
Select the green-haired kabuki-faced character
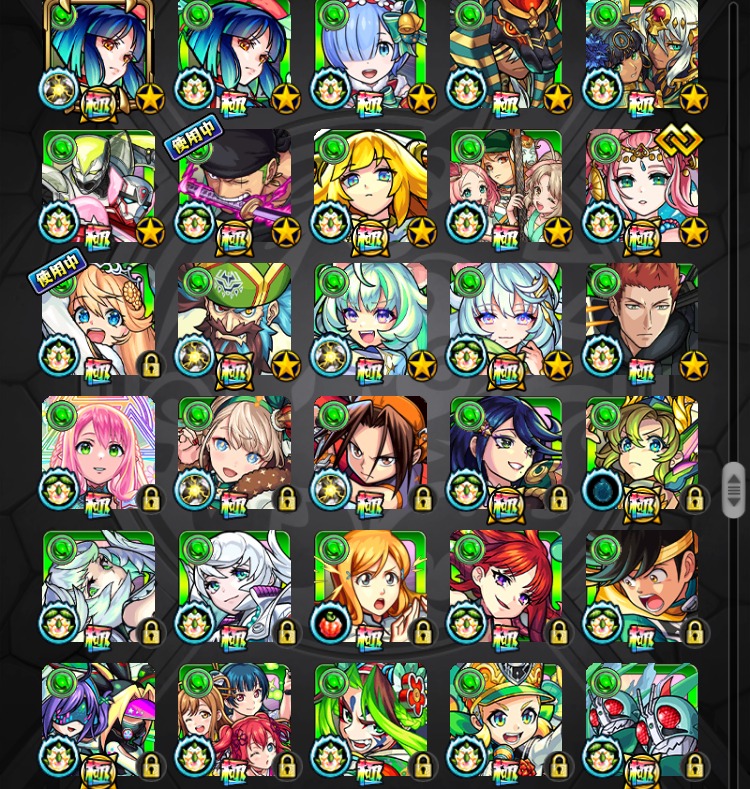(x=370, y=720)
